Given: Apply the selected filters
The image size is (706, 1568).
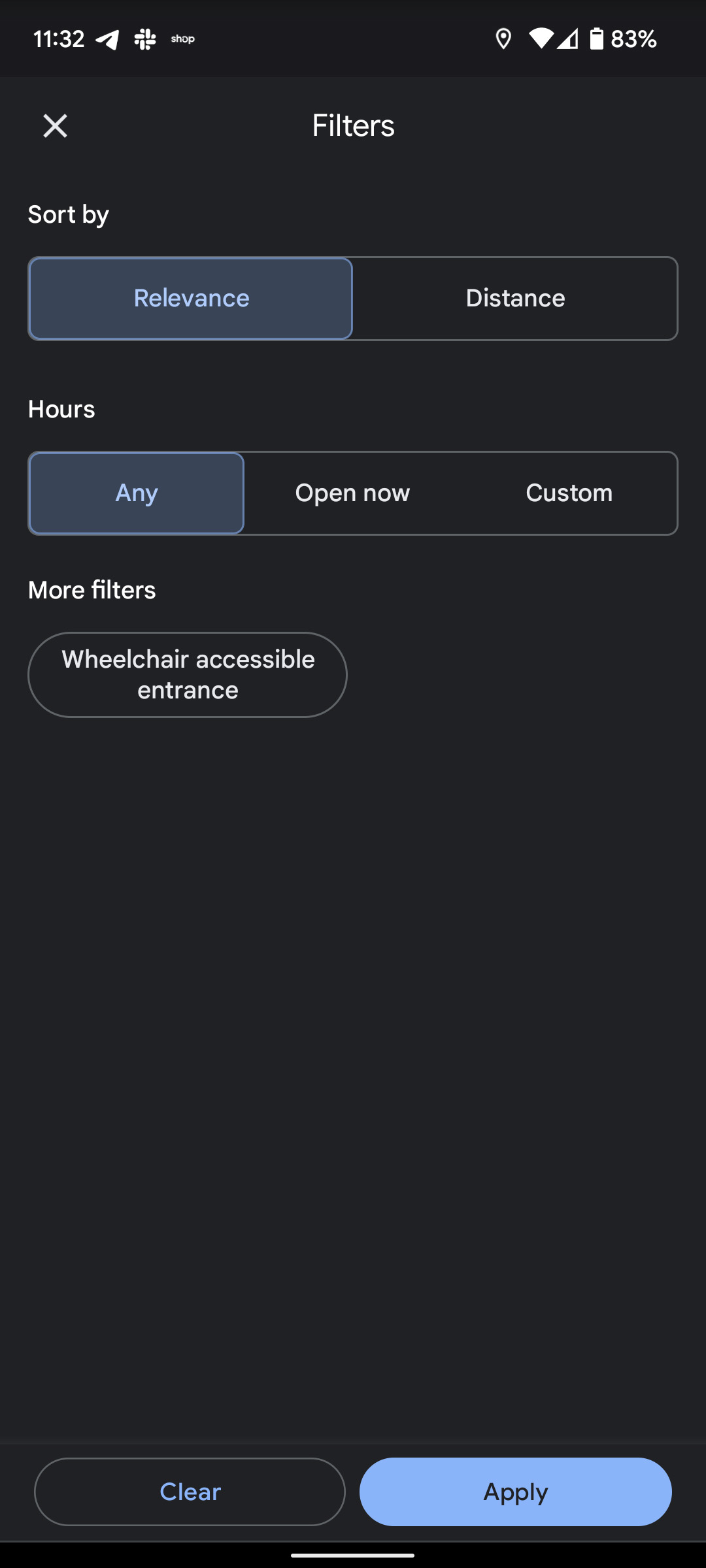Looking at the screenshot, I should pyautogui.click(x=515, y=1492).
